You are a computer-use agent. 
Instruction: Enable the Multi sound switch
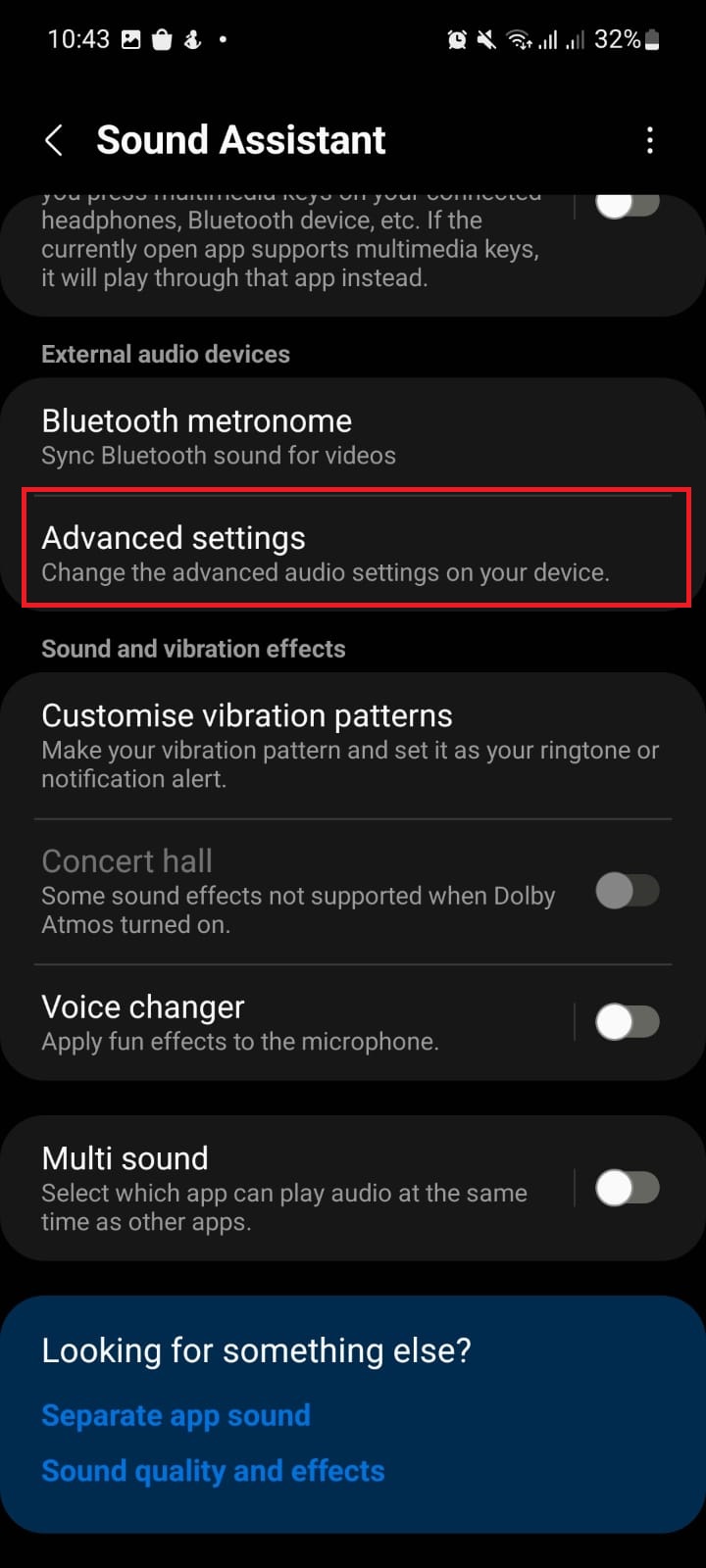628,1189
